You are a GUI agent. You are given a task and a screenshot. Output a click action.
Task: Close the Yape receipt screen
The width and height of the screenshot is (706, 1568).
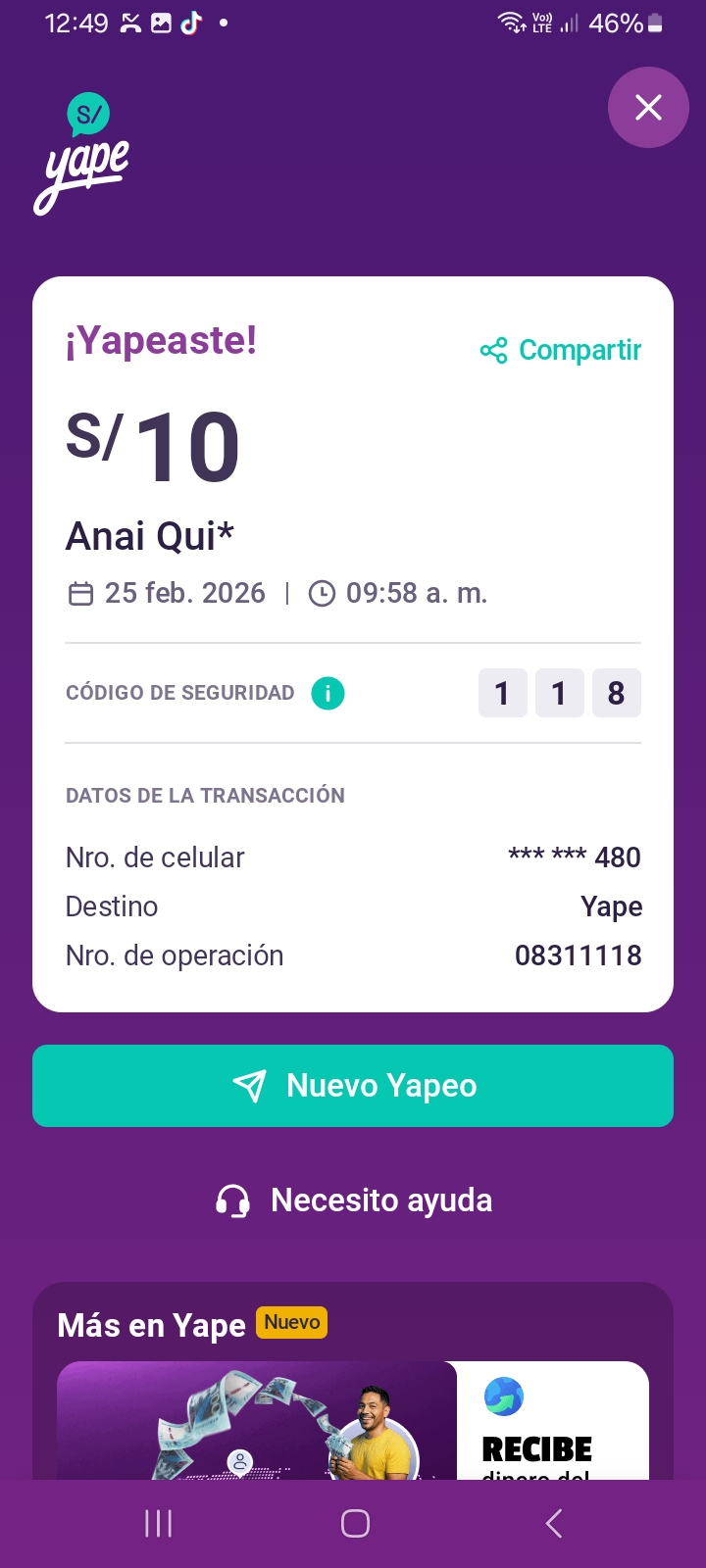[x=648, y=108]
